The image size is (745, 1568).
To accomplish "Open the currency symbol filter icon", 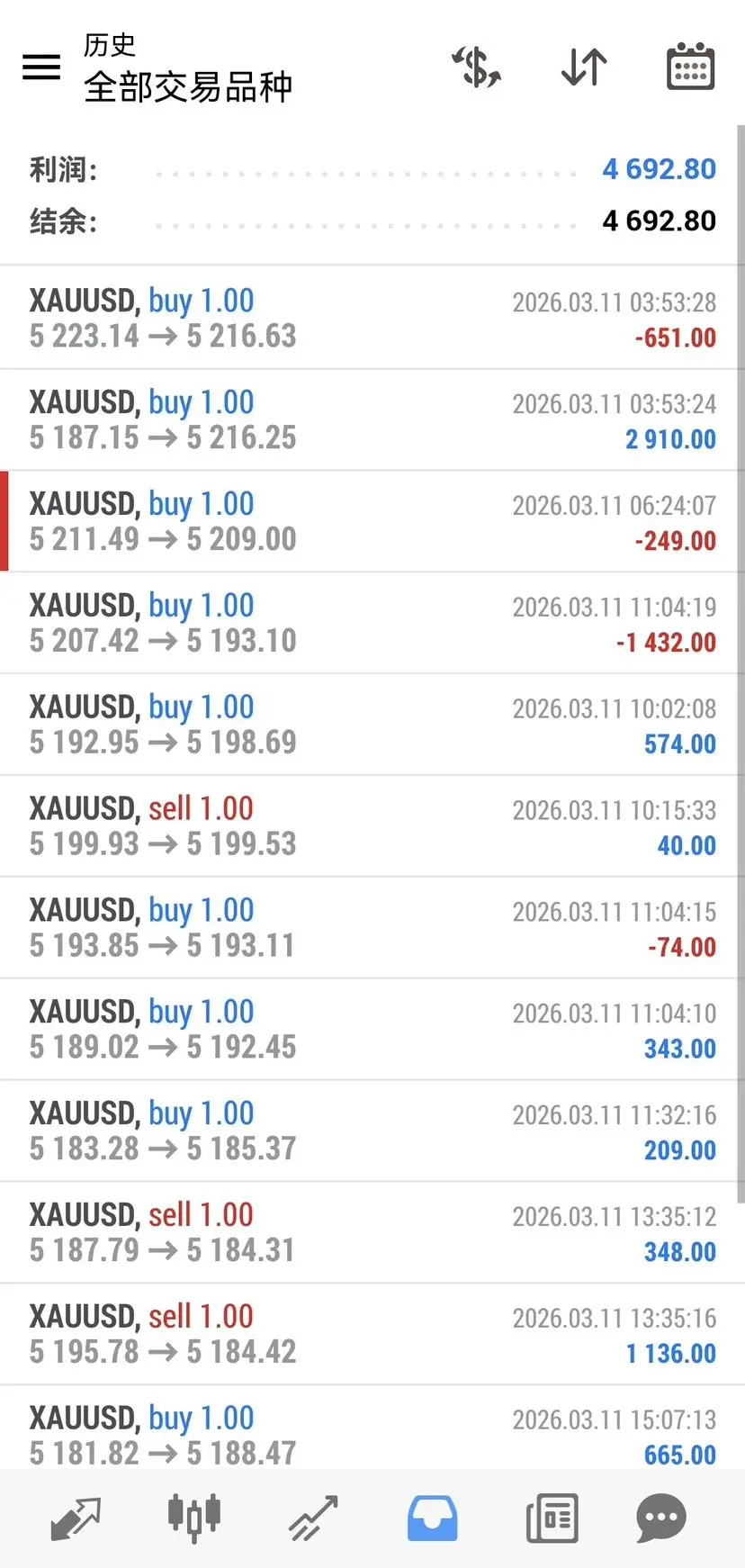I will [476, 67].
